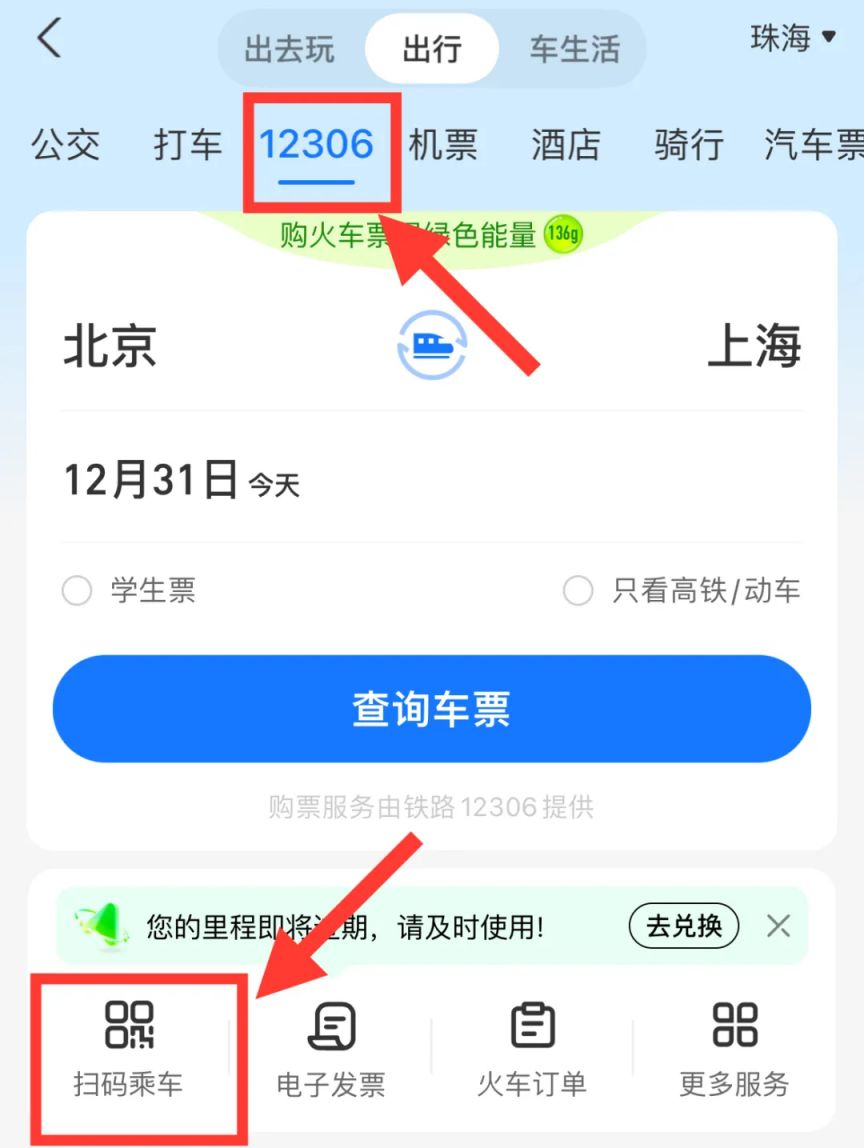Switch to the 车生活 segment
The height and width of the screenshot is (1148, 864).
574,49
